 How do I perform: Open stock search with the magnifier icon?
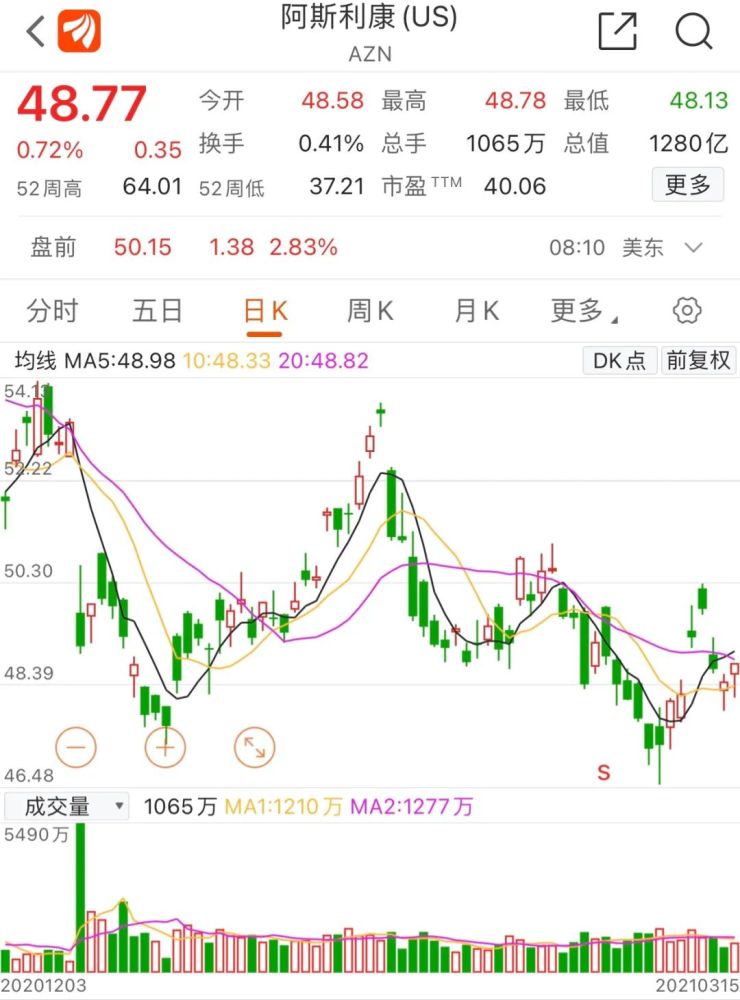point(693,31)
